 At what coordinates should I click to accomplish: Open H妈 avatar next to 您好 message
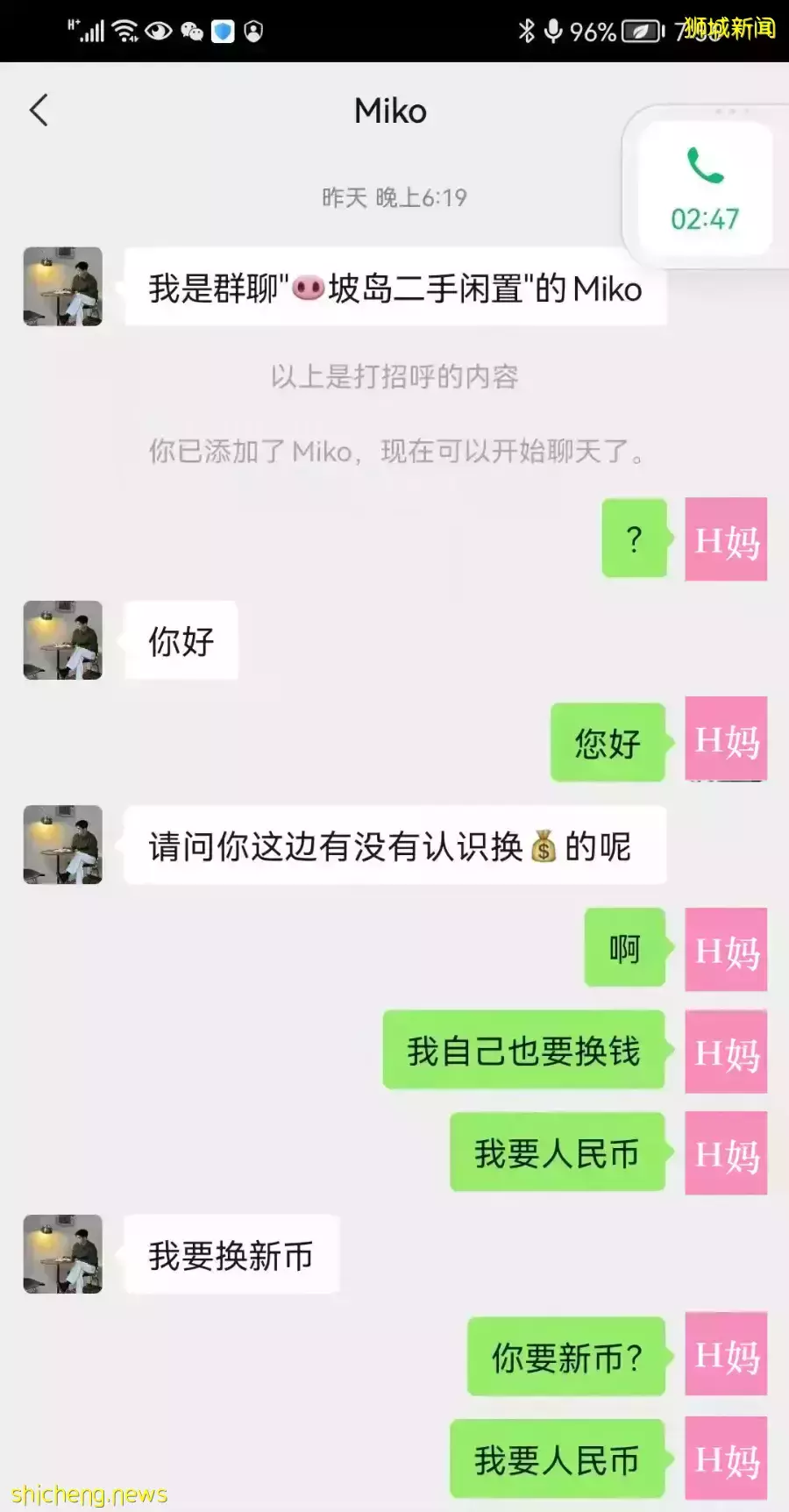pos(725,739)
